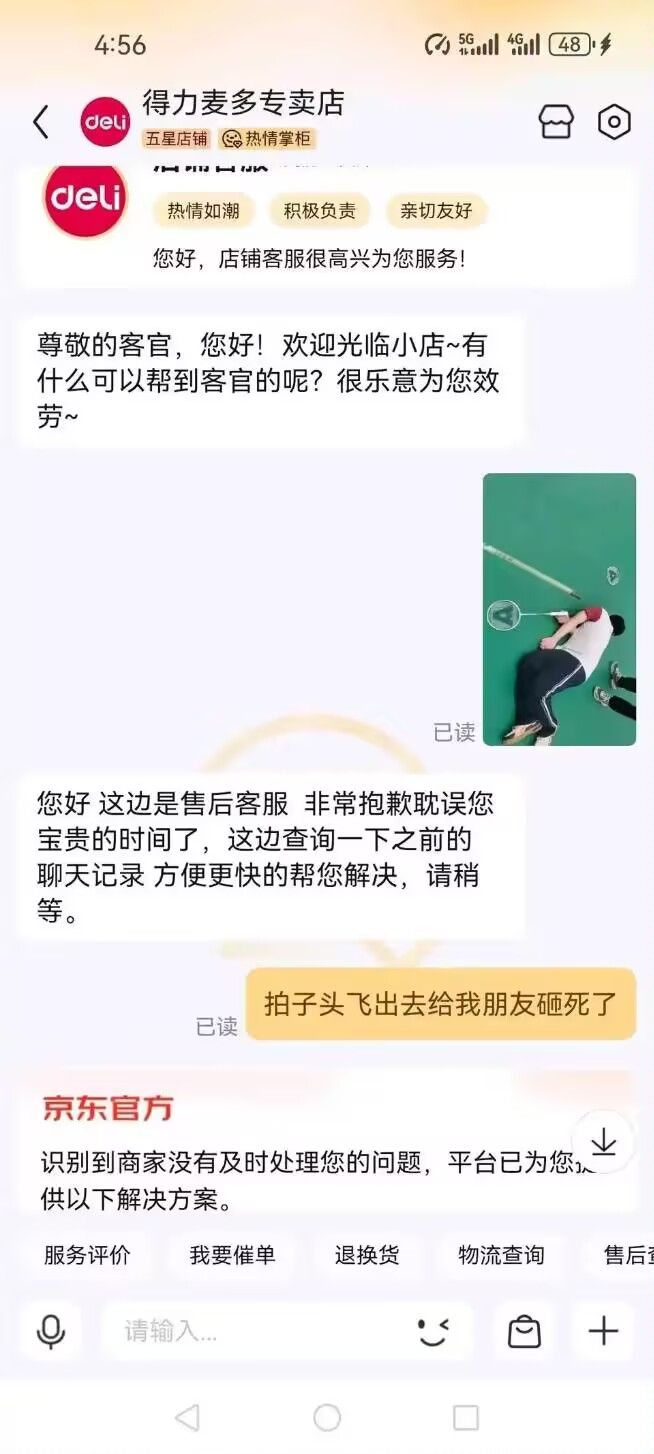Open the shopping bag orders icon
This screenshot has height=1454, width=654.
click(x=524, y=1331)
